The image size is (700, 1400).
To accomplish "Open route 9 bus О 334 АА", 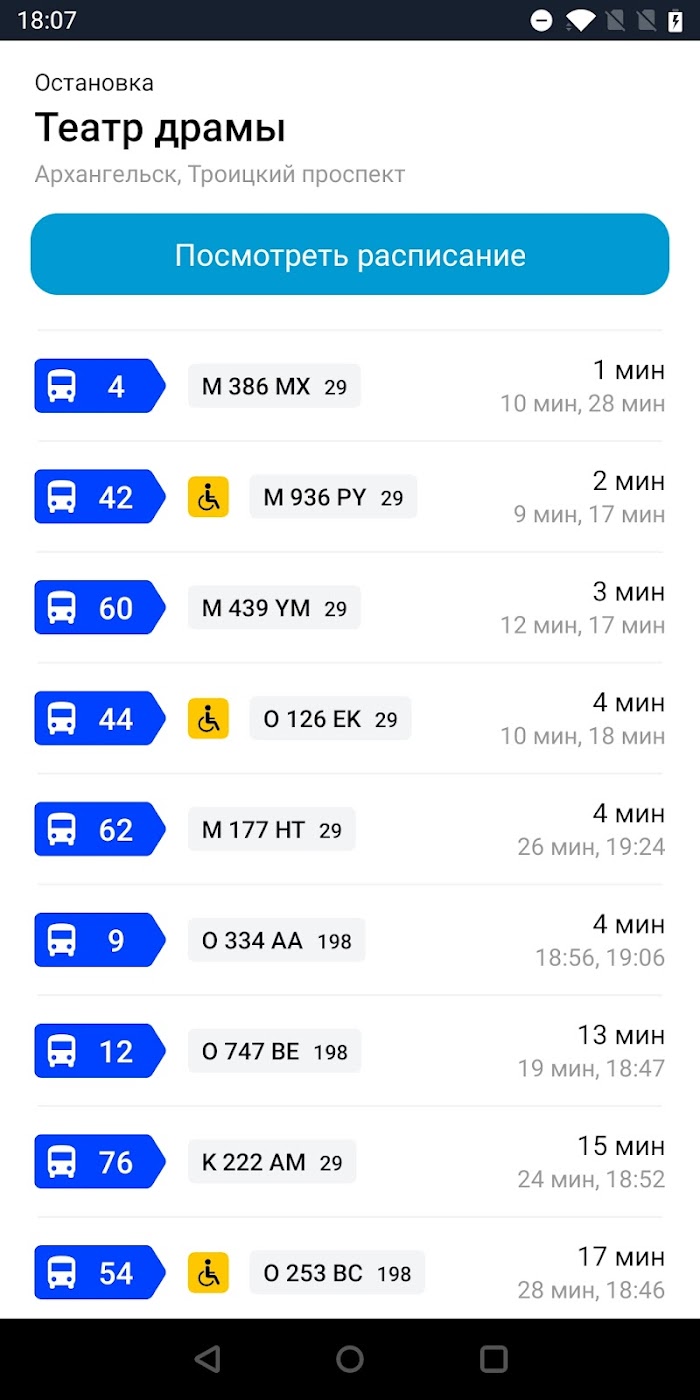I will (x=350, y=940).
